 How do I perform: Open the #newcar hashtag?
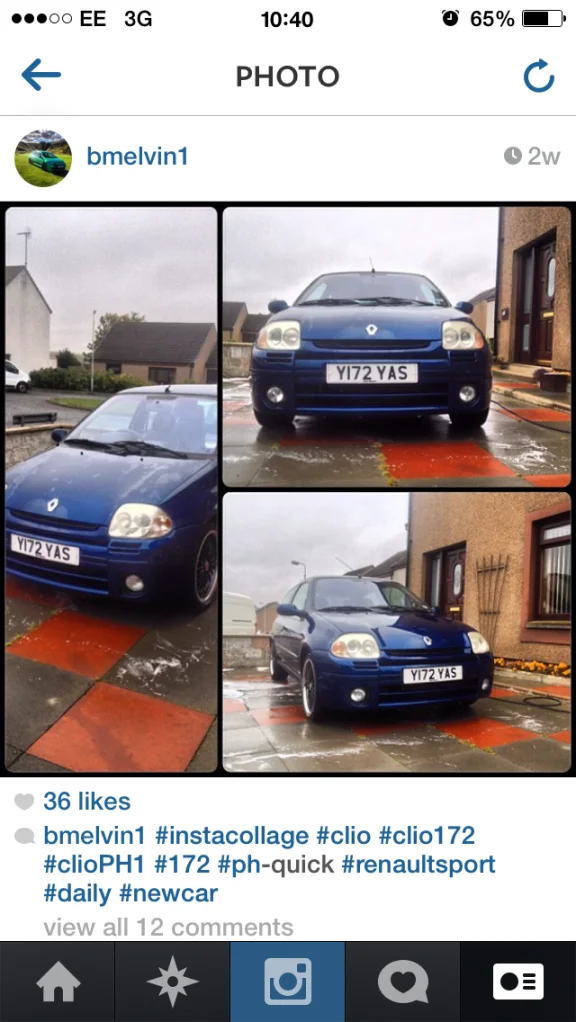168,894
